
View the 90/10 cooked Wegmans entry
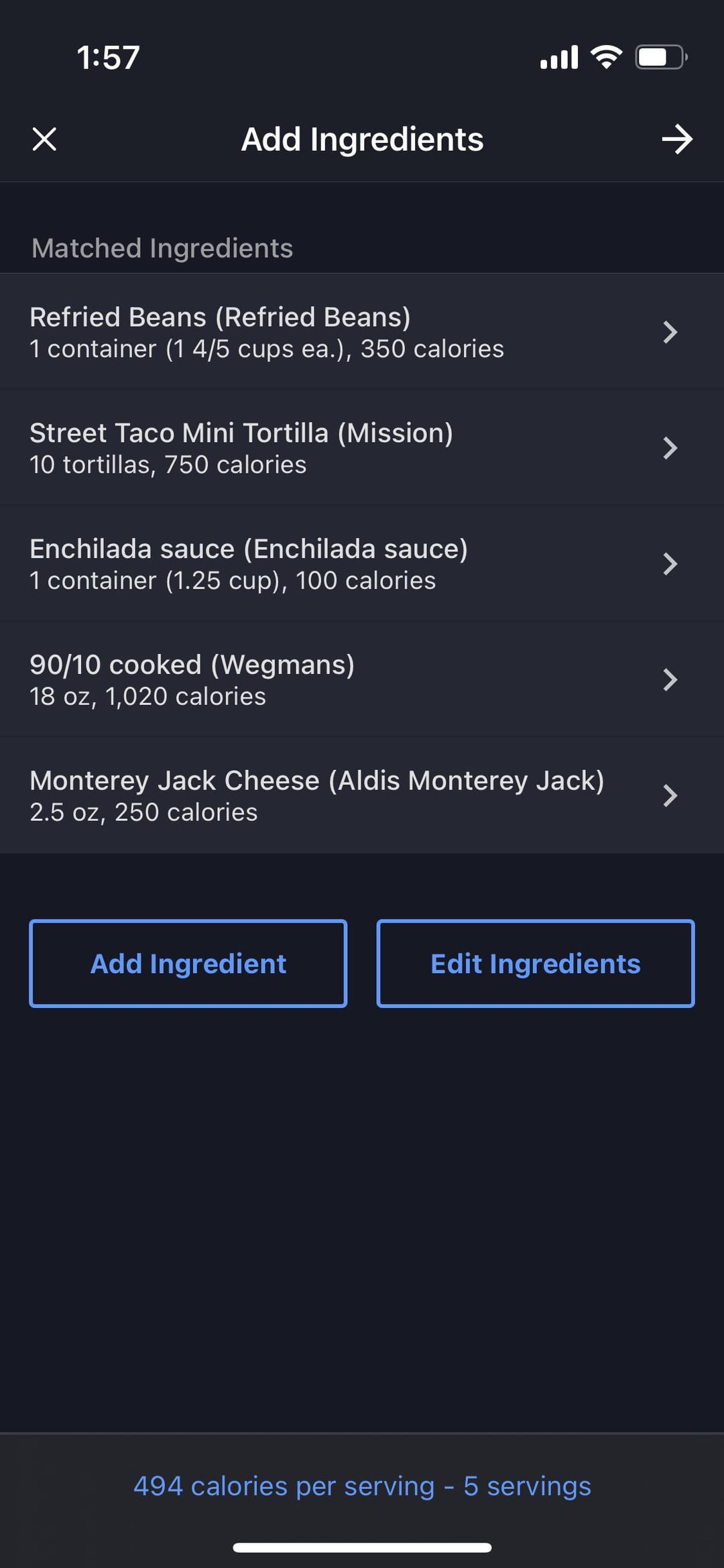pyautogui.click(x=362, y=680)
